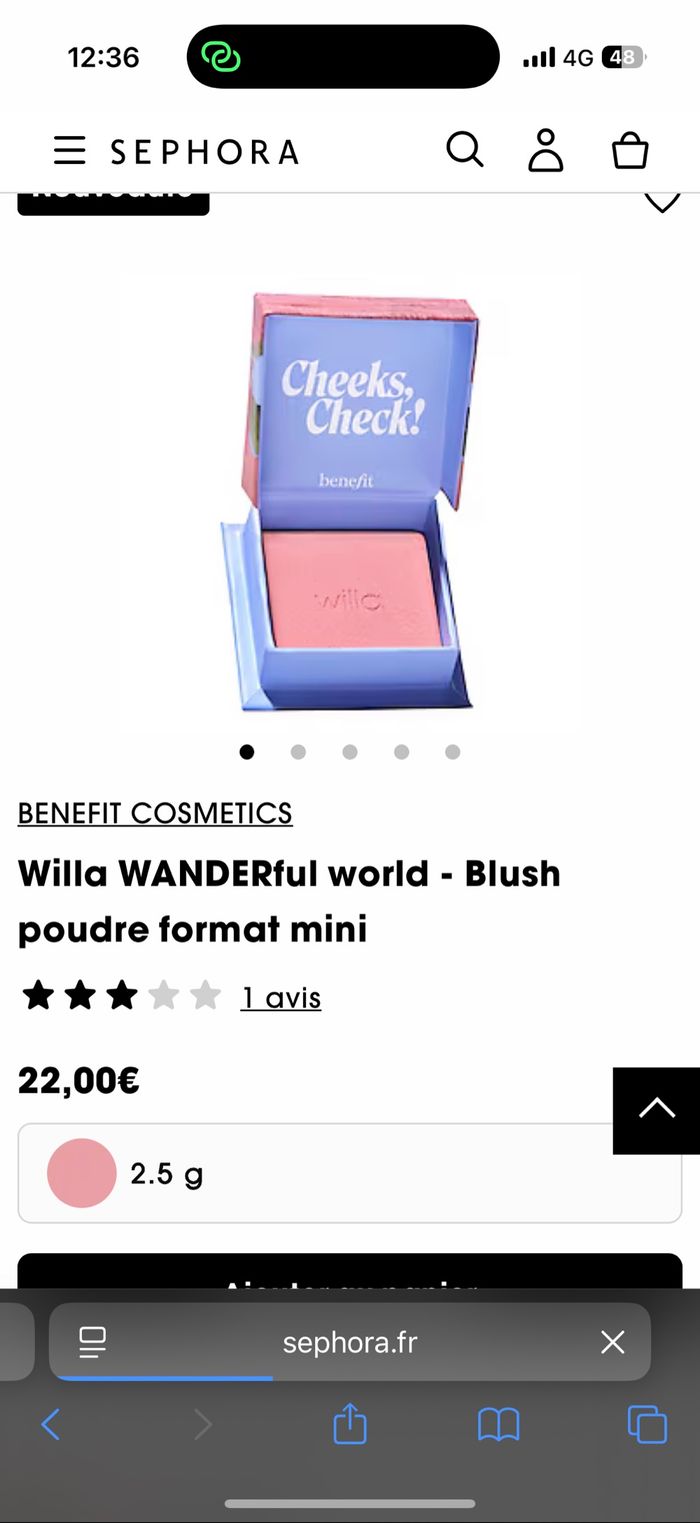
Task: Jump back to top with arrow button
Action: 657,1110
